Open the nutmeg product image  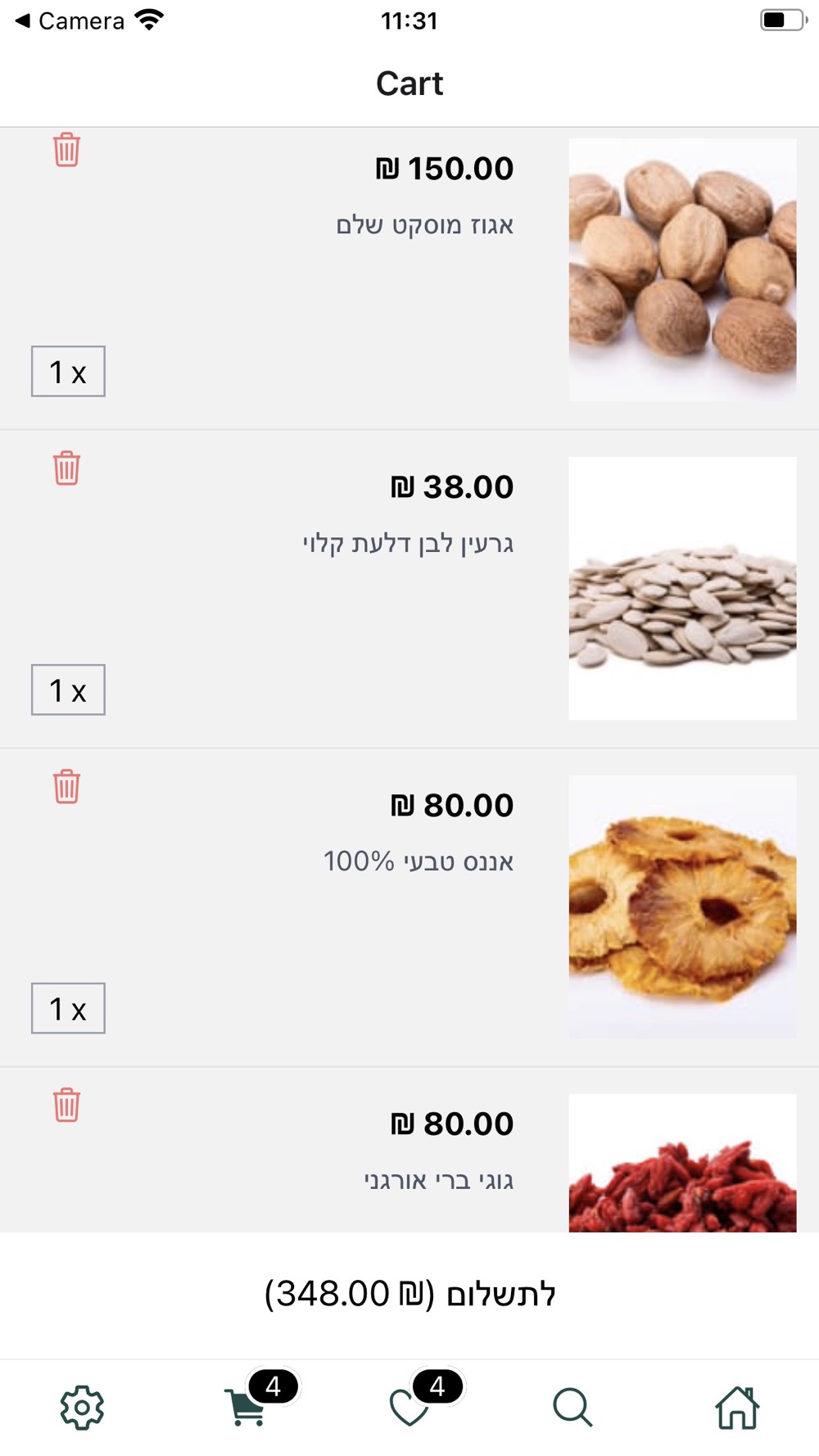pyautogui.click(x=682, y=270)
